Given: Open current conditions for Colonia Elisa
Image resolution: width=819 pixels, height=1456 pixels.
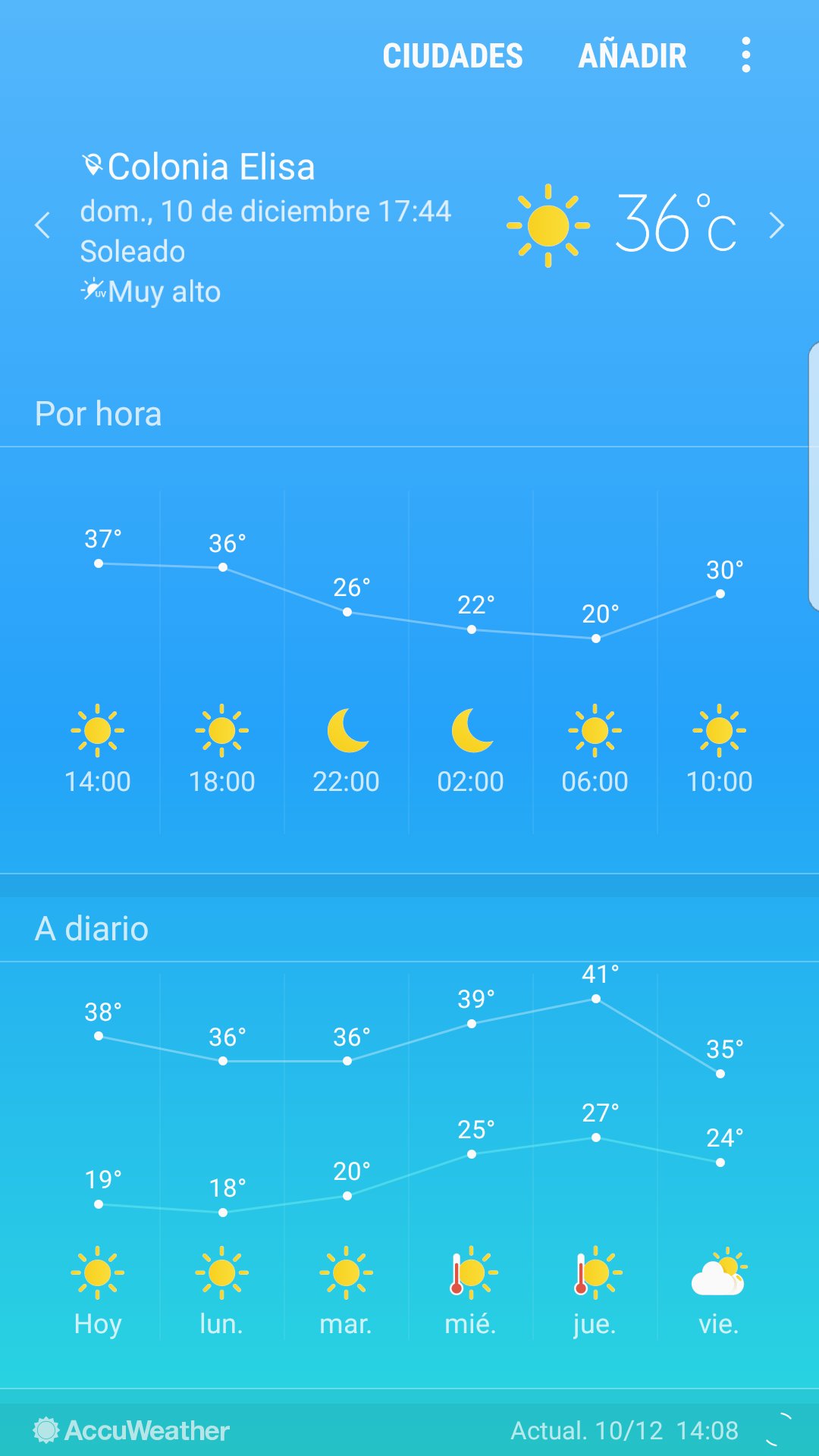Looking at the screenshot, I should pyautogui.click(x=409, y=227).
